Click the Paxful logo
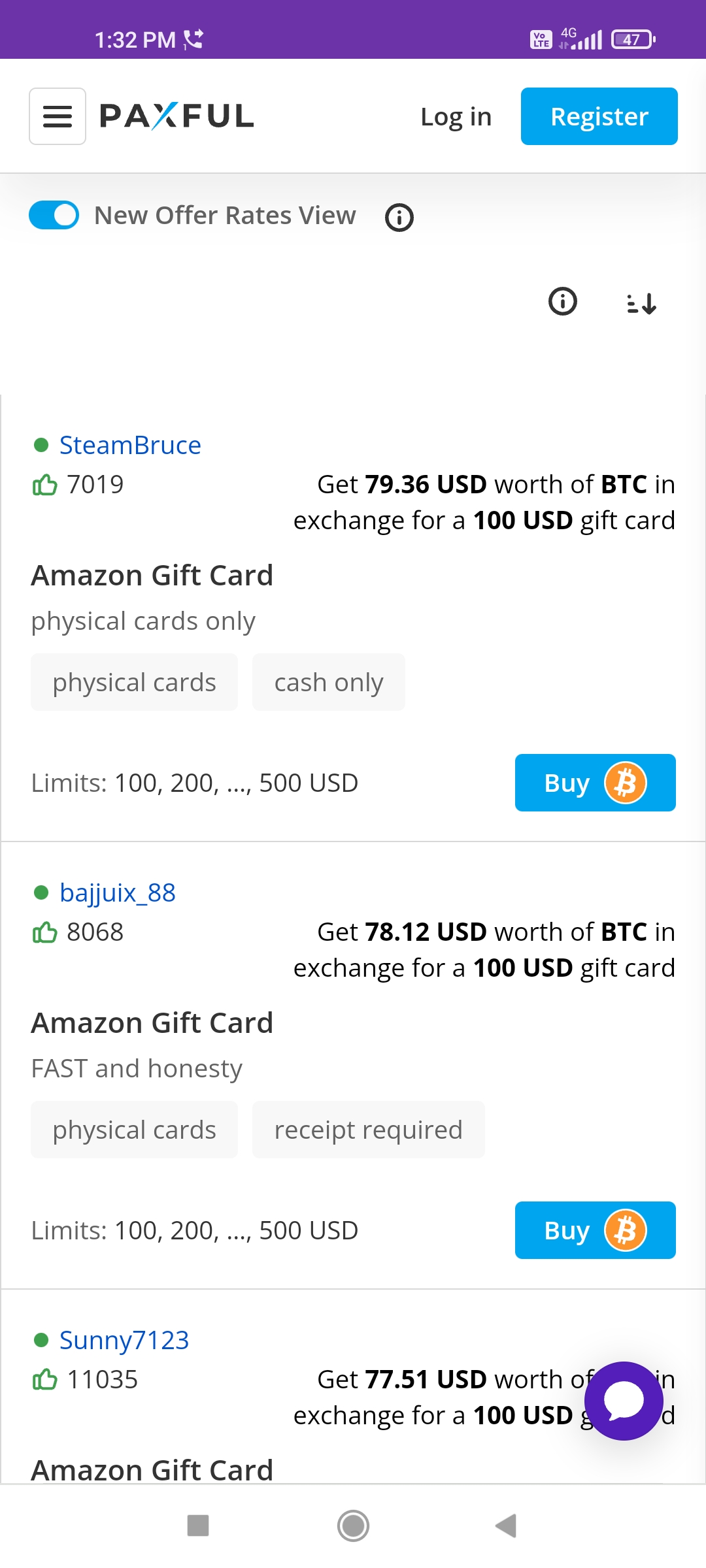Image resolution: width=706 pixels, height=1568 pixels. point(176,116)
